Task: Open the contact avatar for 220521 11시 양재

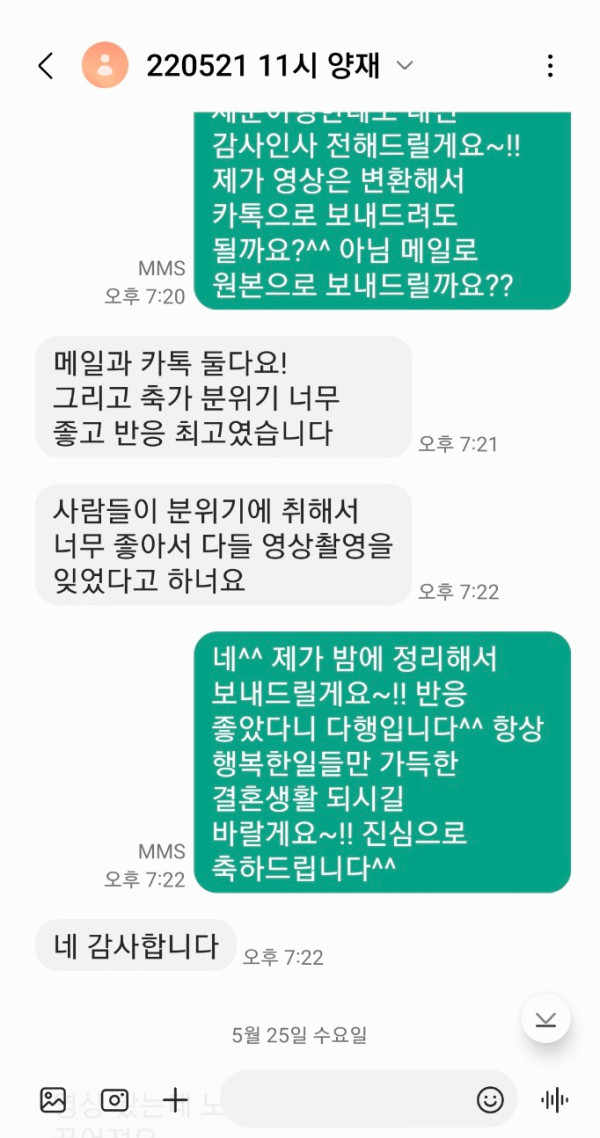Action: [105, 67]
